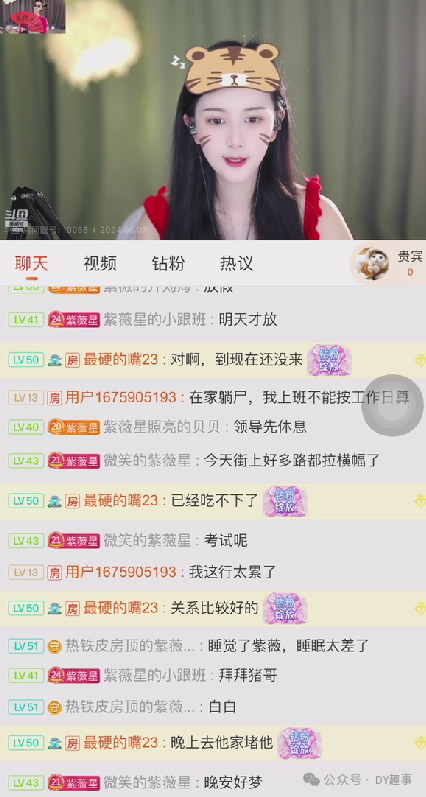Tap the floating assistive touch button
Screen dimensions: 426x797
click(392, 405)
